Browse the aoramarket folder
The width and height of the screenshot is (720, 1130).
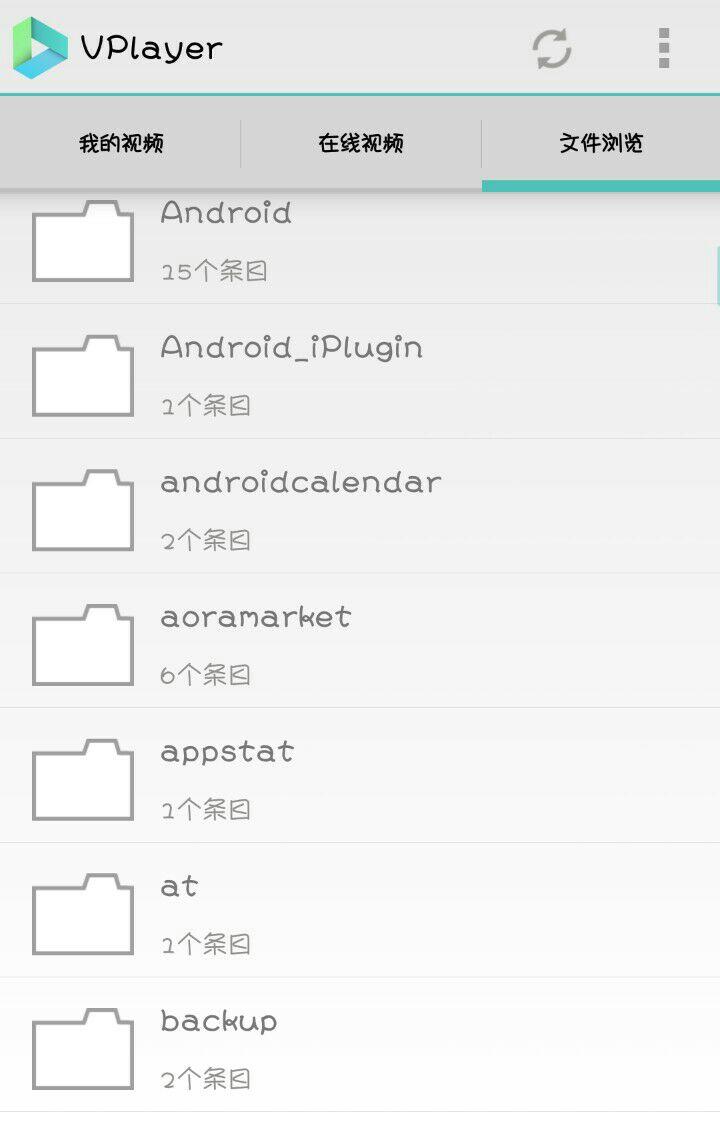[360, 643]
